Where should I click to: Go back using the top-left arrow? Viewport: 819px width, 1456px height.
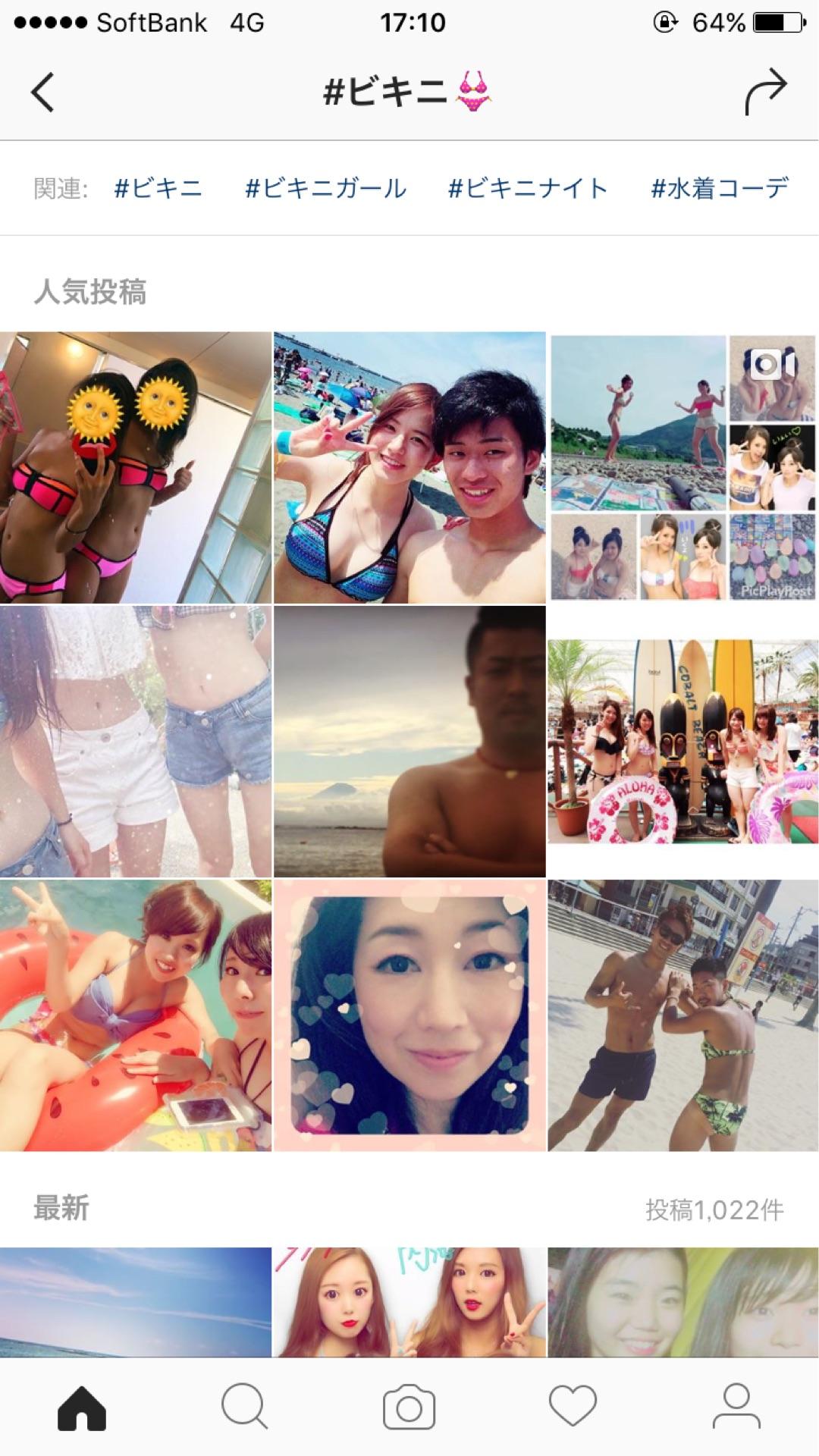coord(42,93)
